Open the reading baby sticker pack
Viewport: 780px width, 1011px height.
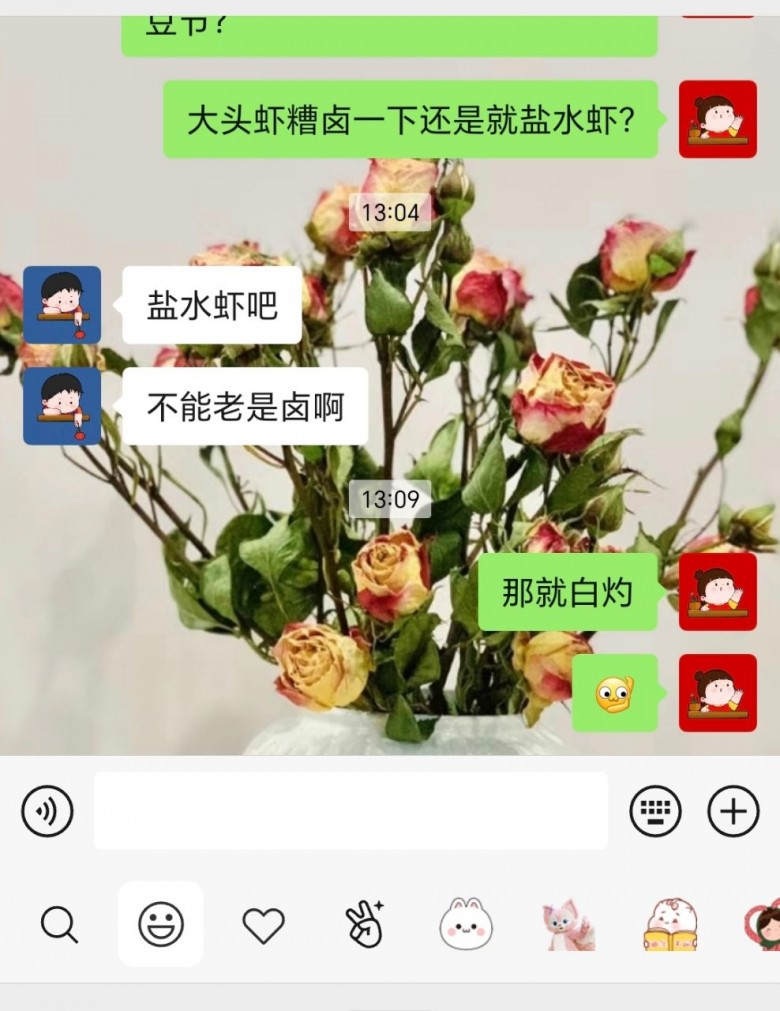click(x=669, y=925)
